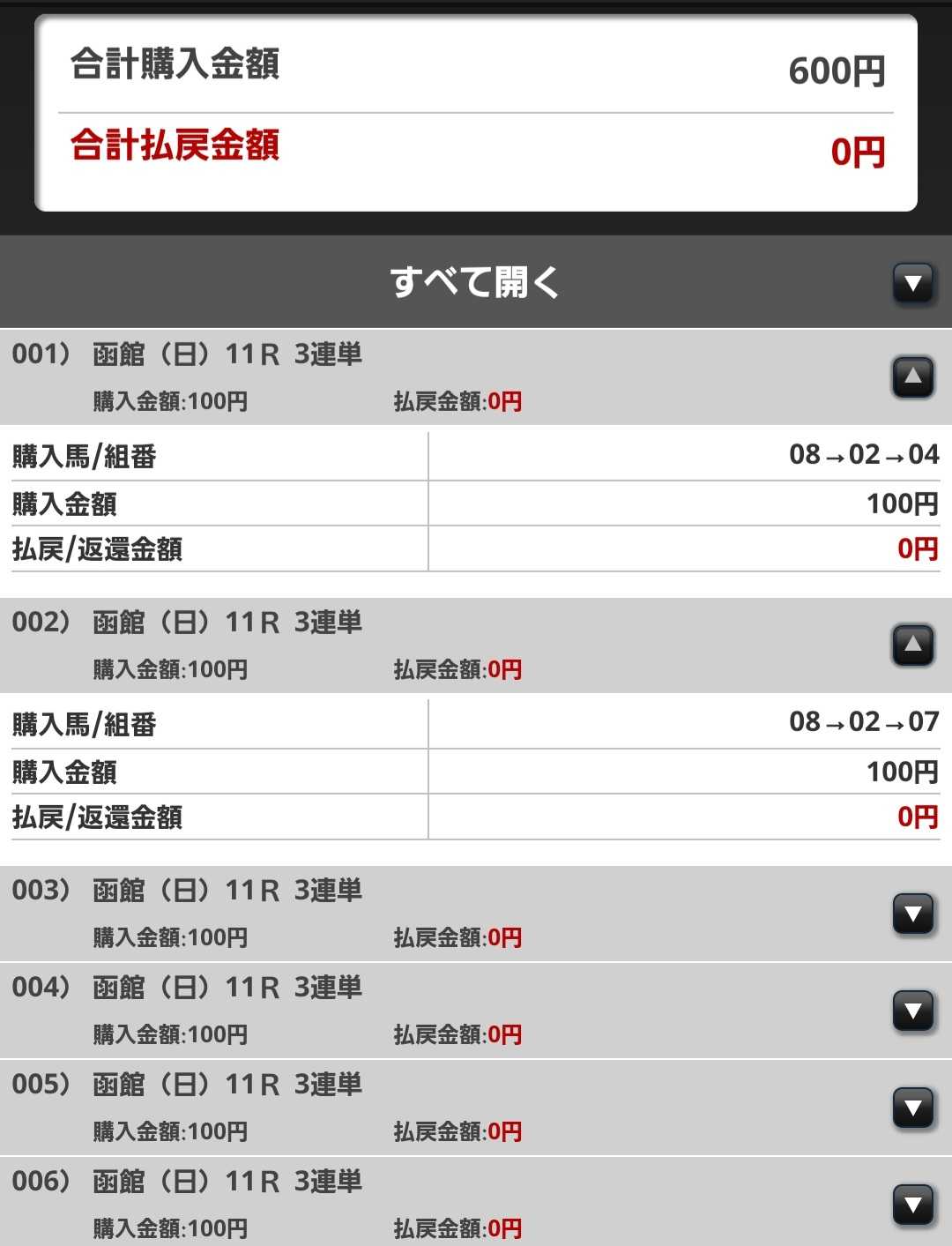The height and width of the screenshot is (1246, 952).
Task: Expand bet 006 details
Action: click(x=913, y=1205)
